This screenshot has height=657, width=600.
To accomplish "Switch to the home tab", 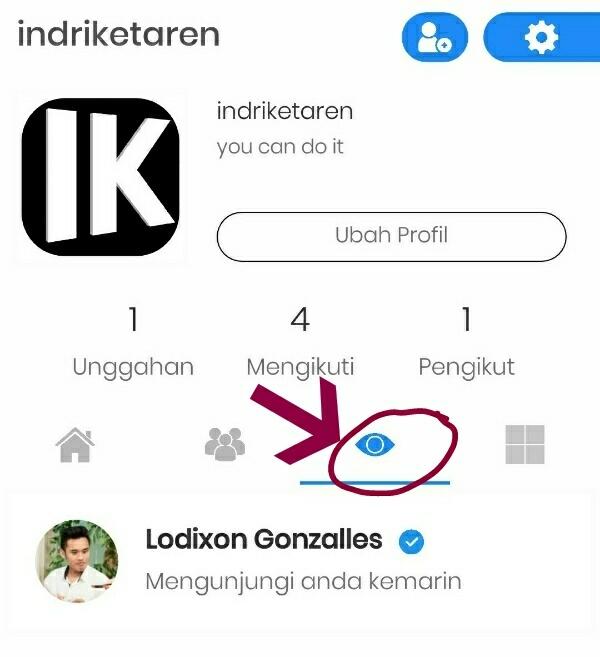I will pos(75,444).
